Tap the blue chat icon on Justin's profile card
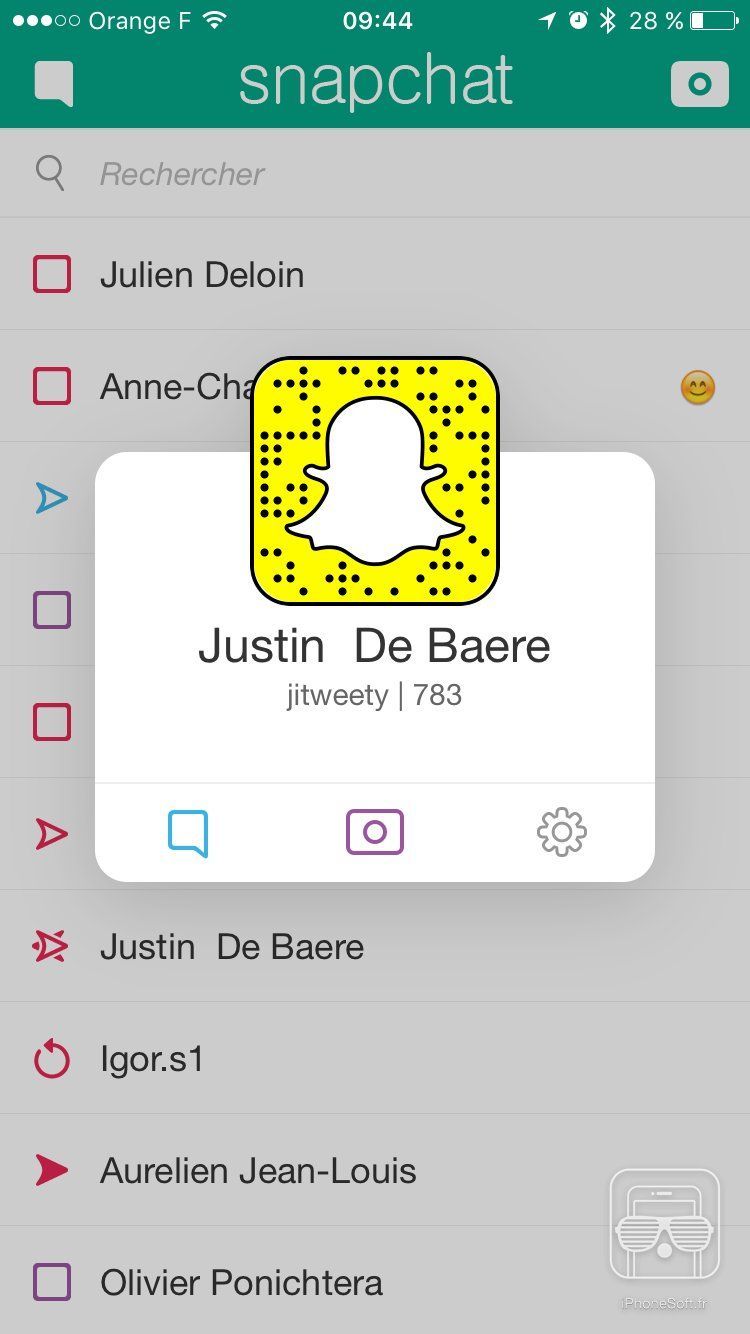 point(187,831)
